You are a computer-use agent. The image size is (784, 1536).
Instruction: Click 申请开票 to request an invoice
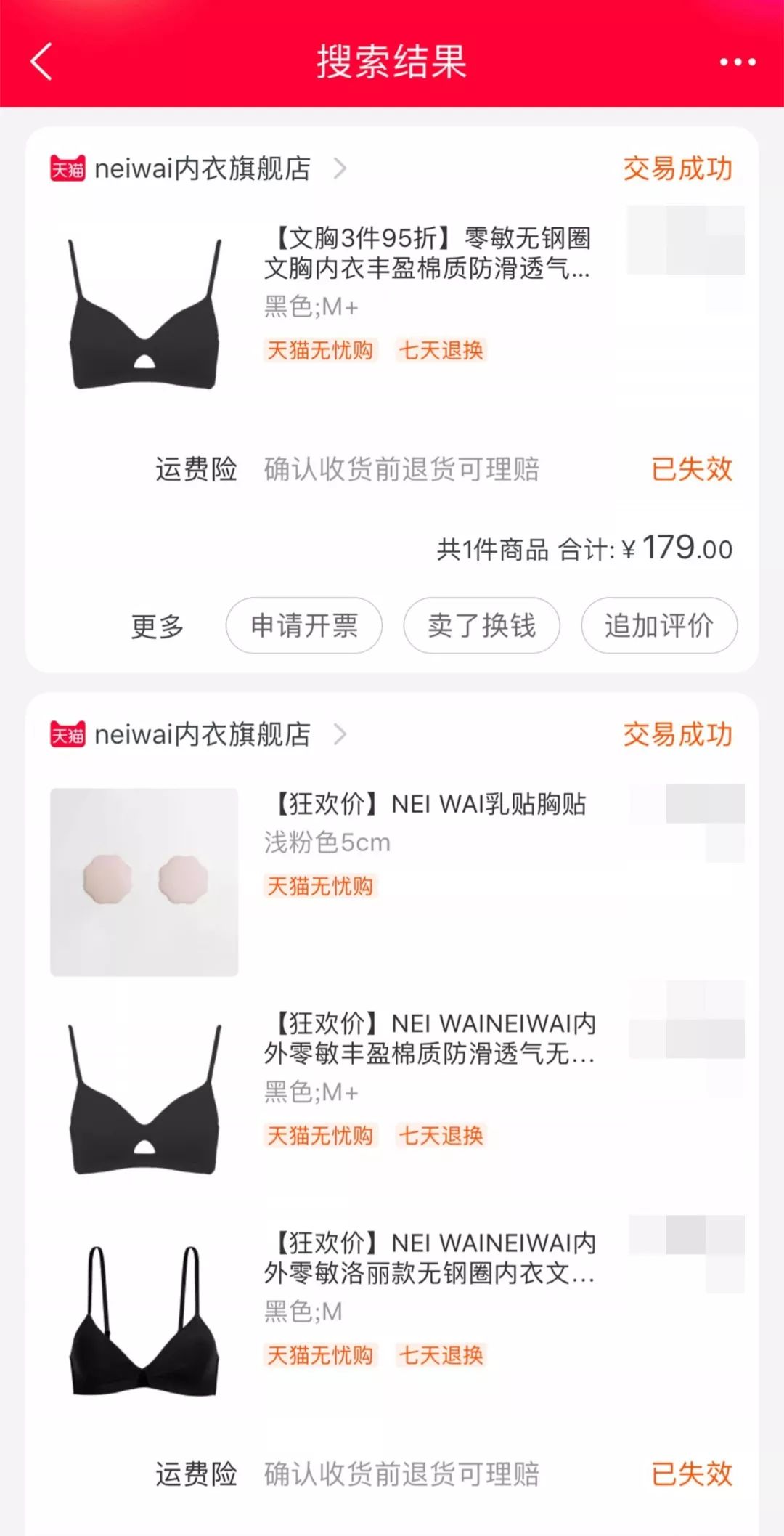pyautogui.click(x=304, y=626)
